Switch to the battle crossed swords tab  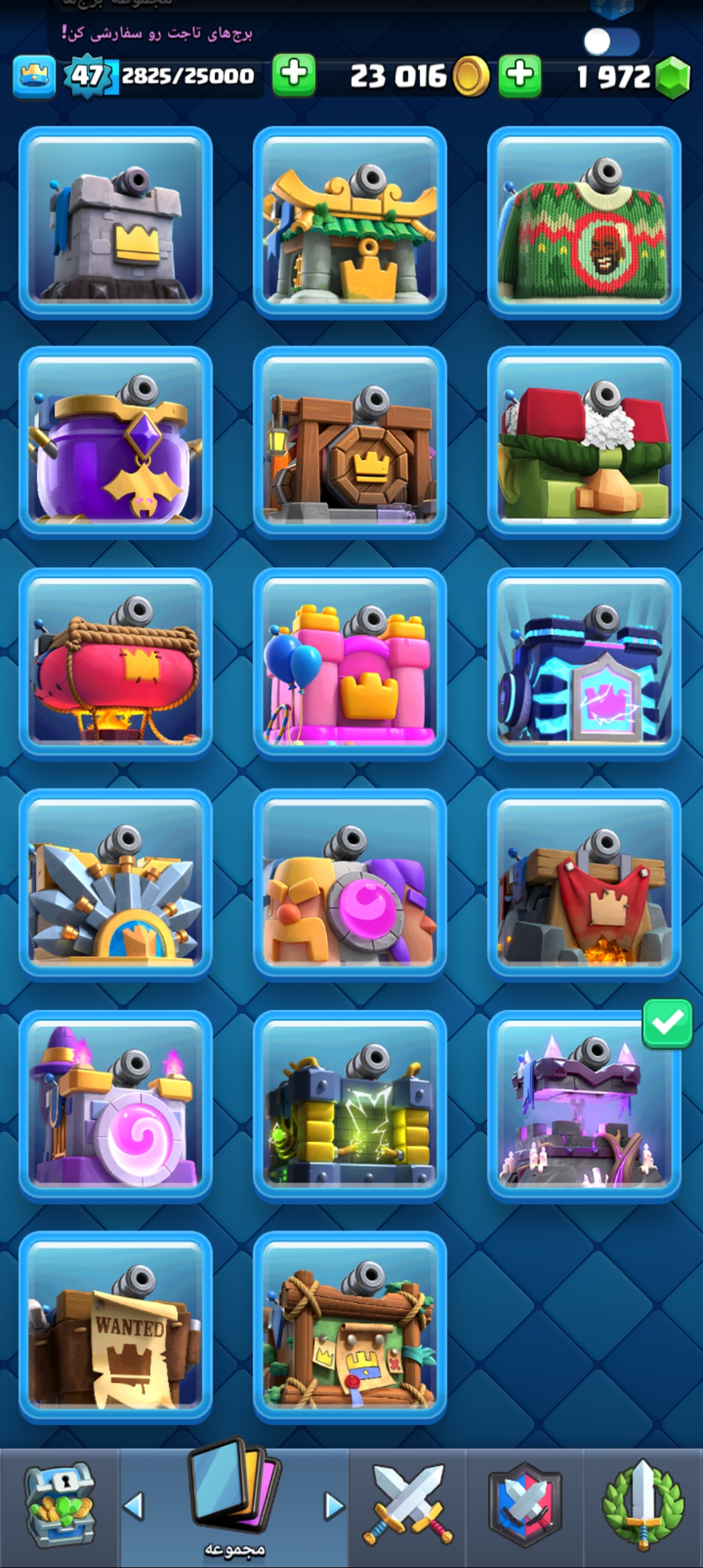tap(407, 1505)
